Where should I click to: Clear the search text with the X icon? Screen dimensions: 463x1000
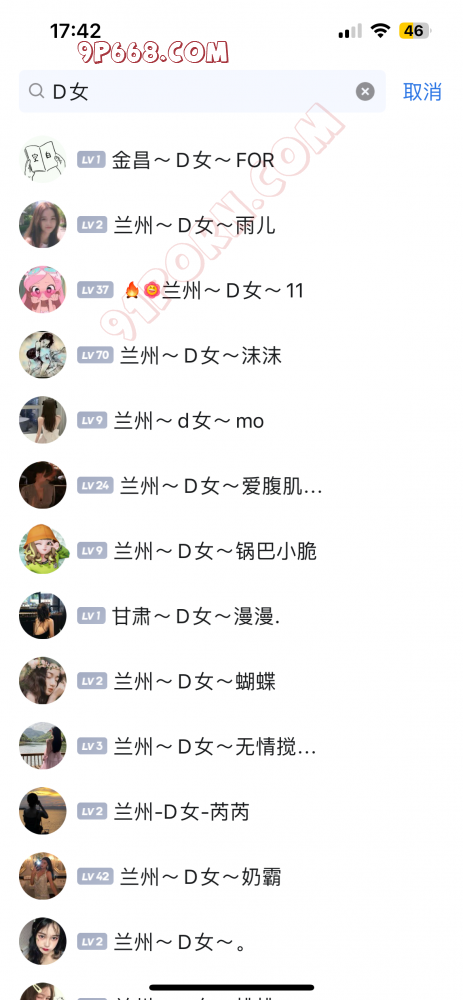coord(365,92)
